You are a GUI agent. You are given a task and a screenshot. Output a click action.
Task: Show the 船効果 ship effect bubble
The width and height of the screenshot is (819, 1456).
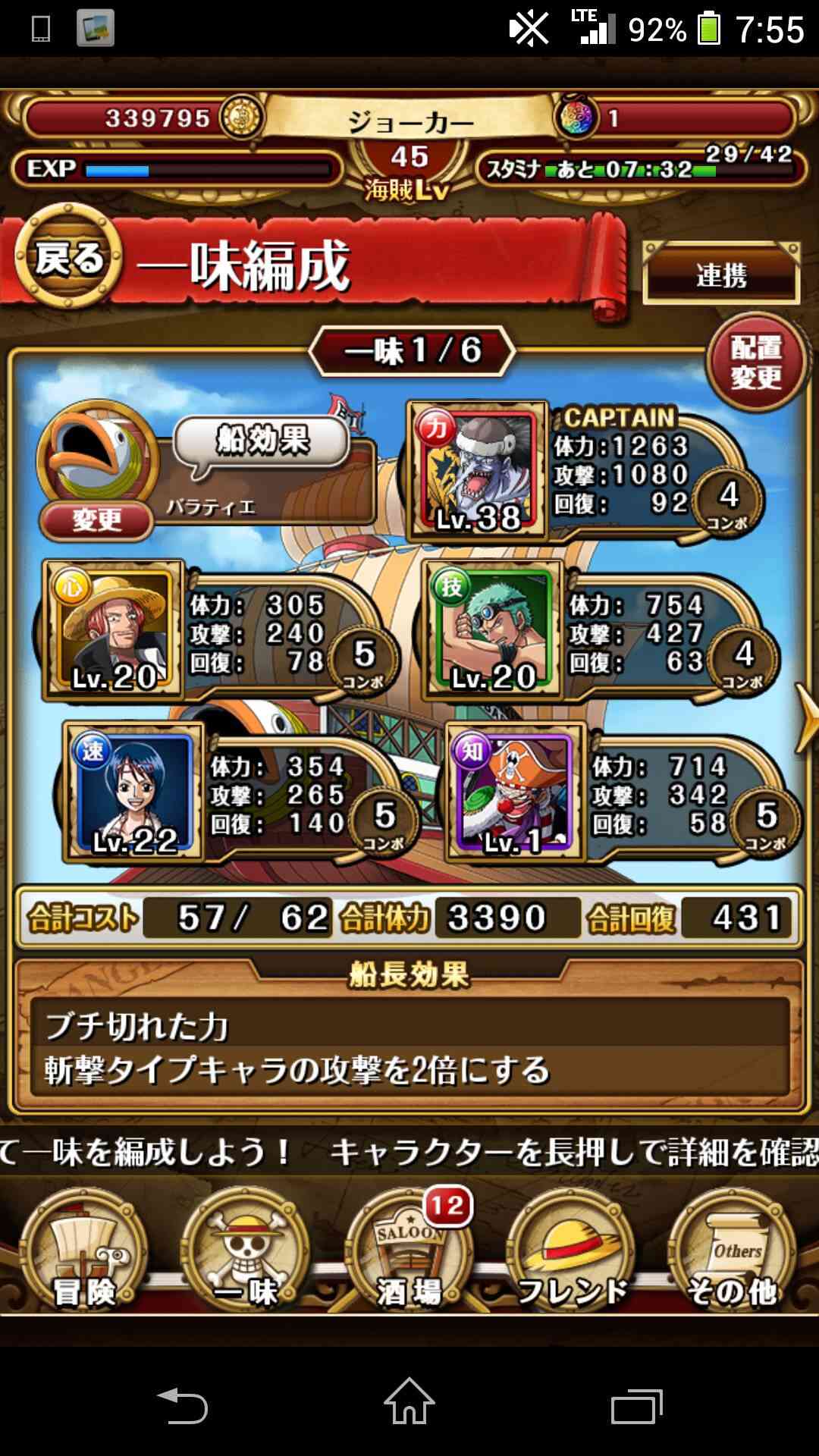[x=262, y=441]
